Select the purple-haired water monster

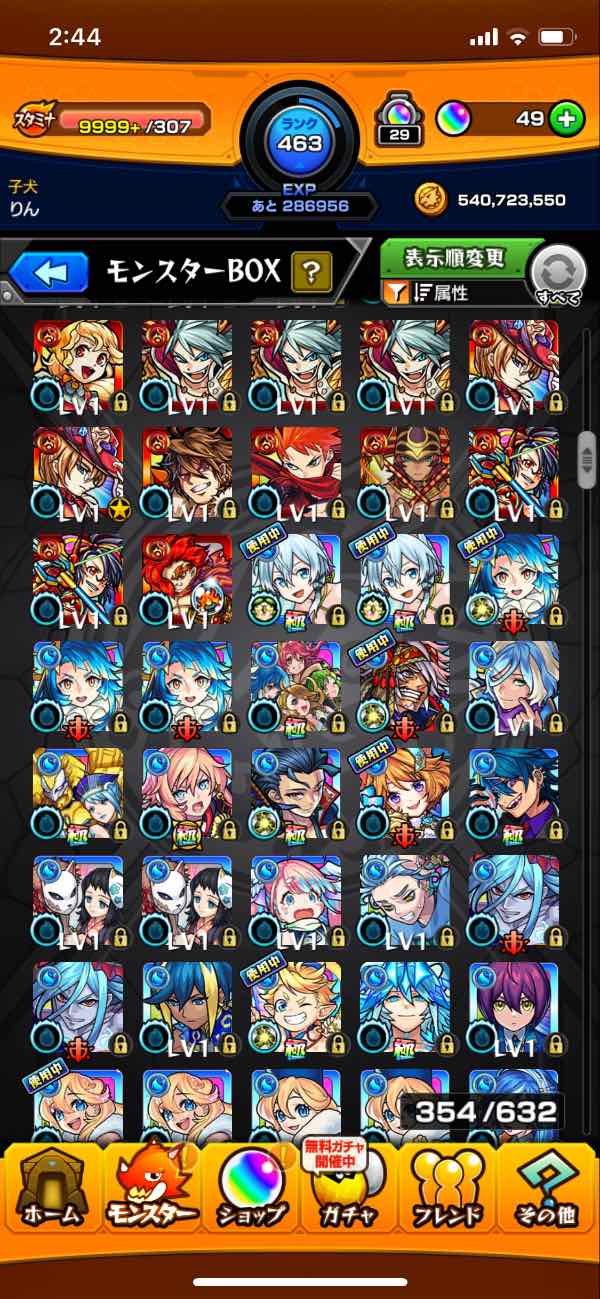(513, 1008)
